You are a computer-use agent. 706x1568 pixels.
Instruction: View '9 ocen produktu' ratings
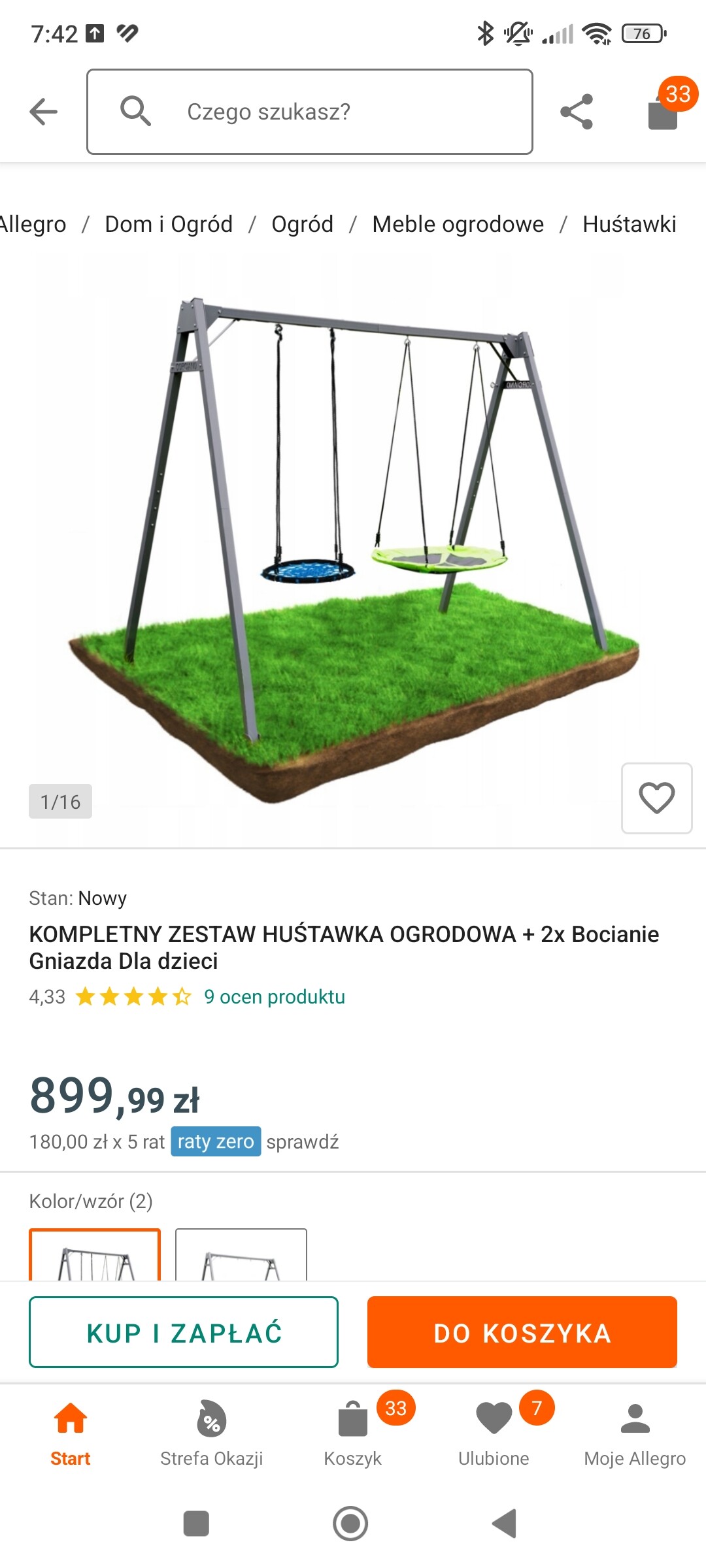click(x=275, y=997)
